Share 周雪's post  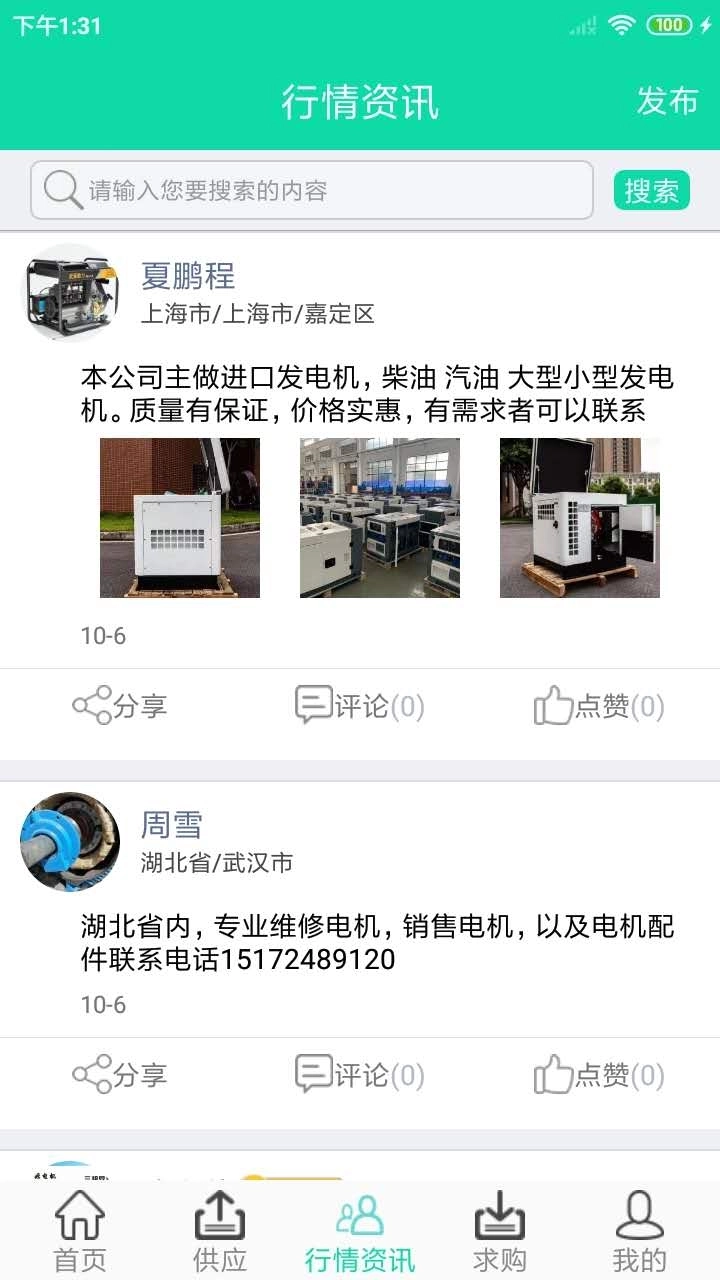(120, 1075)
